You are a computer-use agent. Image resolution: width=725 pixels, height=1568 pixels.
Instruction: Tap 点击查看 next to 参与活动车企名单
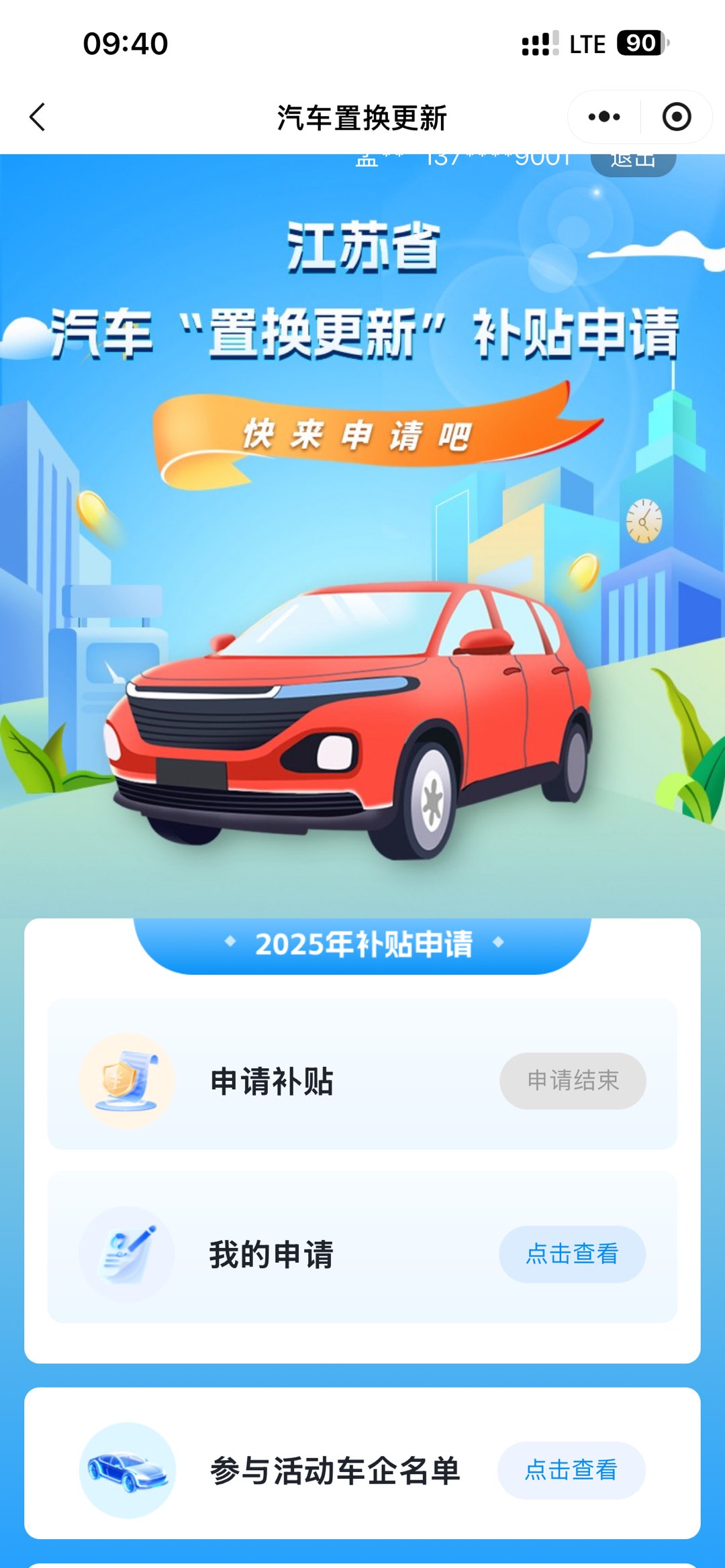coord(571,1469)
